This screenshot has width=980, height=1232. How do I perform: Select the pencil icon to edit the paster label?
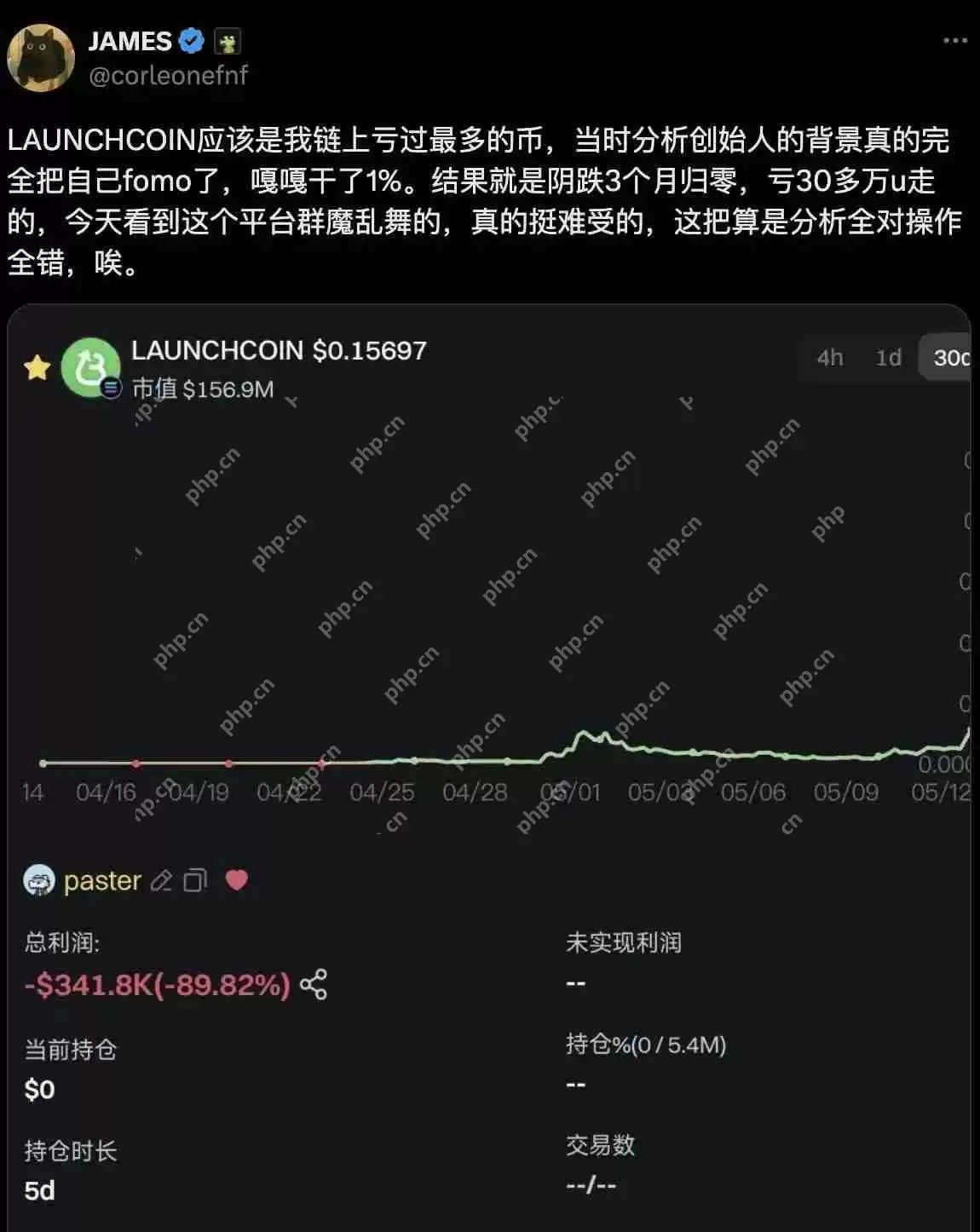[x=162, y=881]
